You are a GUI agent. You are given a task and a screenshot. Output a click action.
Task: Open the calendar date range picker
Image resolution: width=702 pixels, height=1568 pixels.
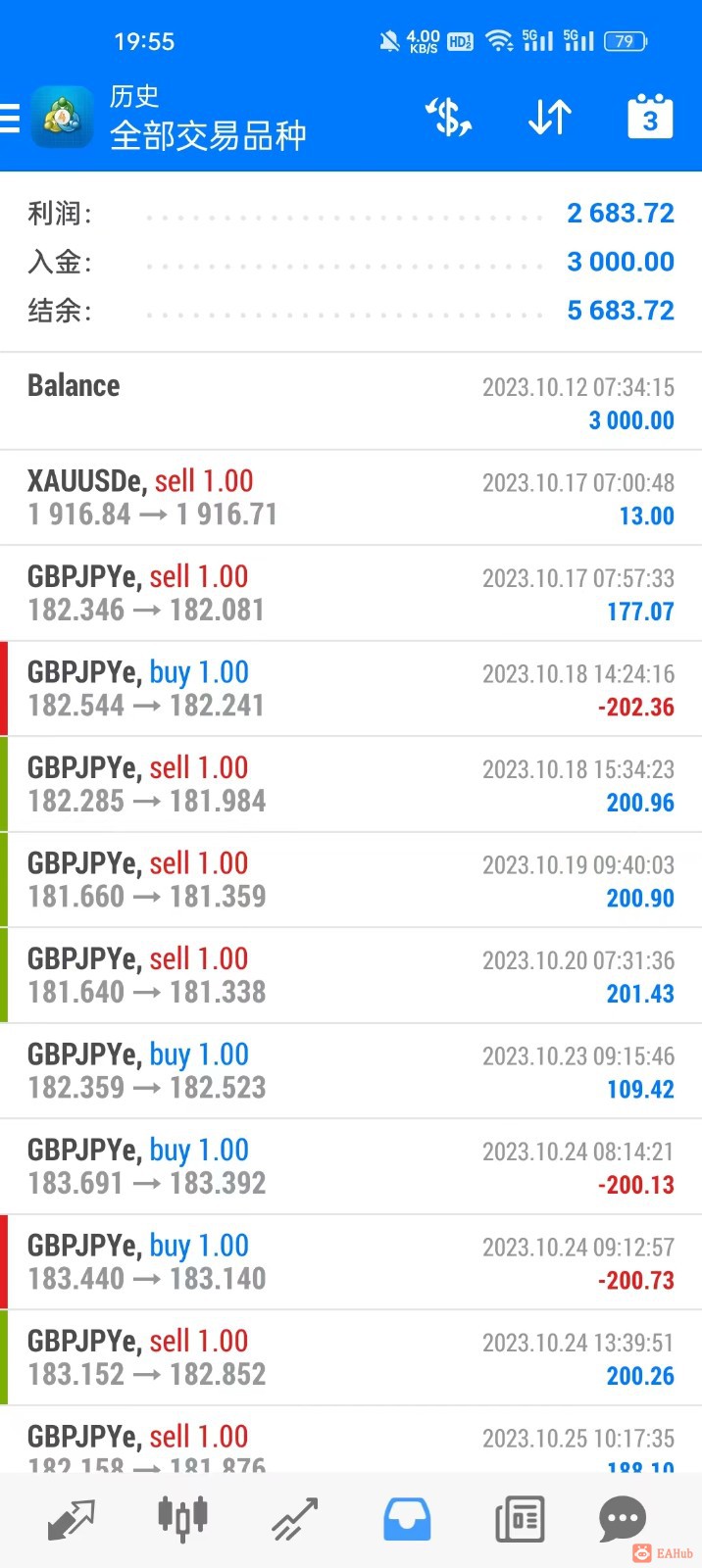click(x=650, y=119)
